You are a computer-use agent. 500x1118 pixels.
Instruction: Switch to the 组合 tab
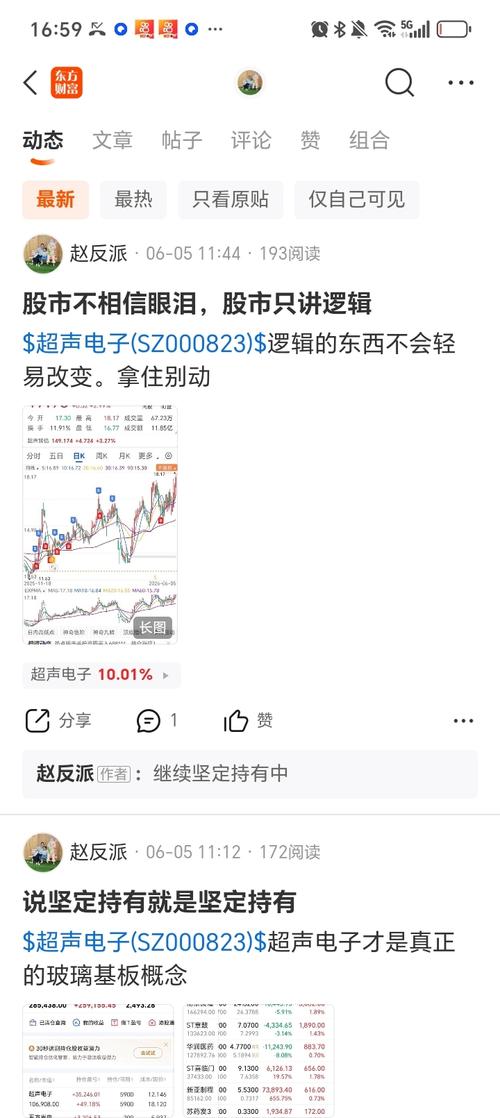369,140
